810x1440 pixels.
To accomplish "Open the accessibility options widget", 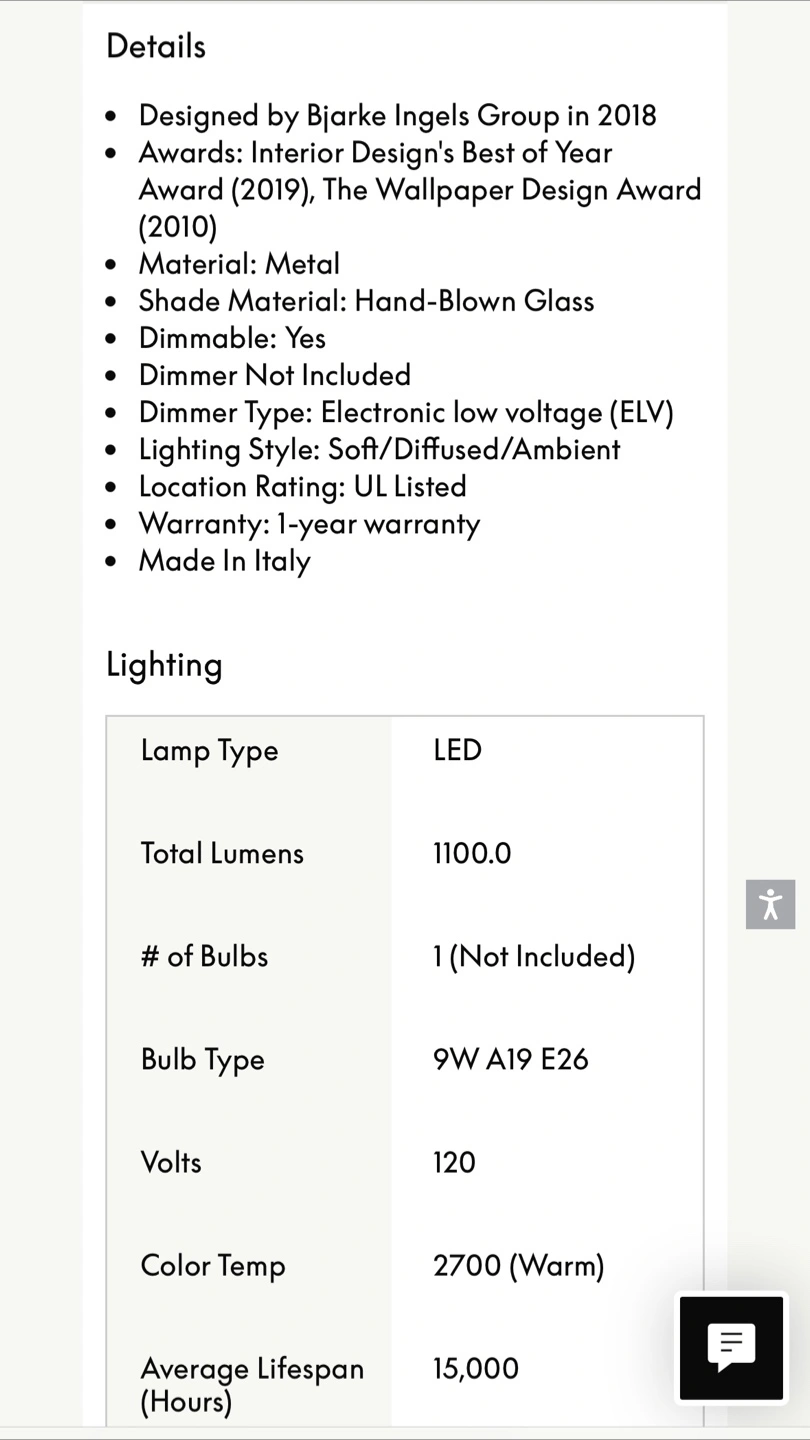I will 770,904.
